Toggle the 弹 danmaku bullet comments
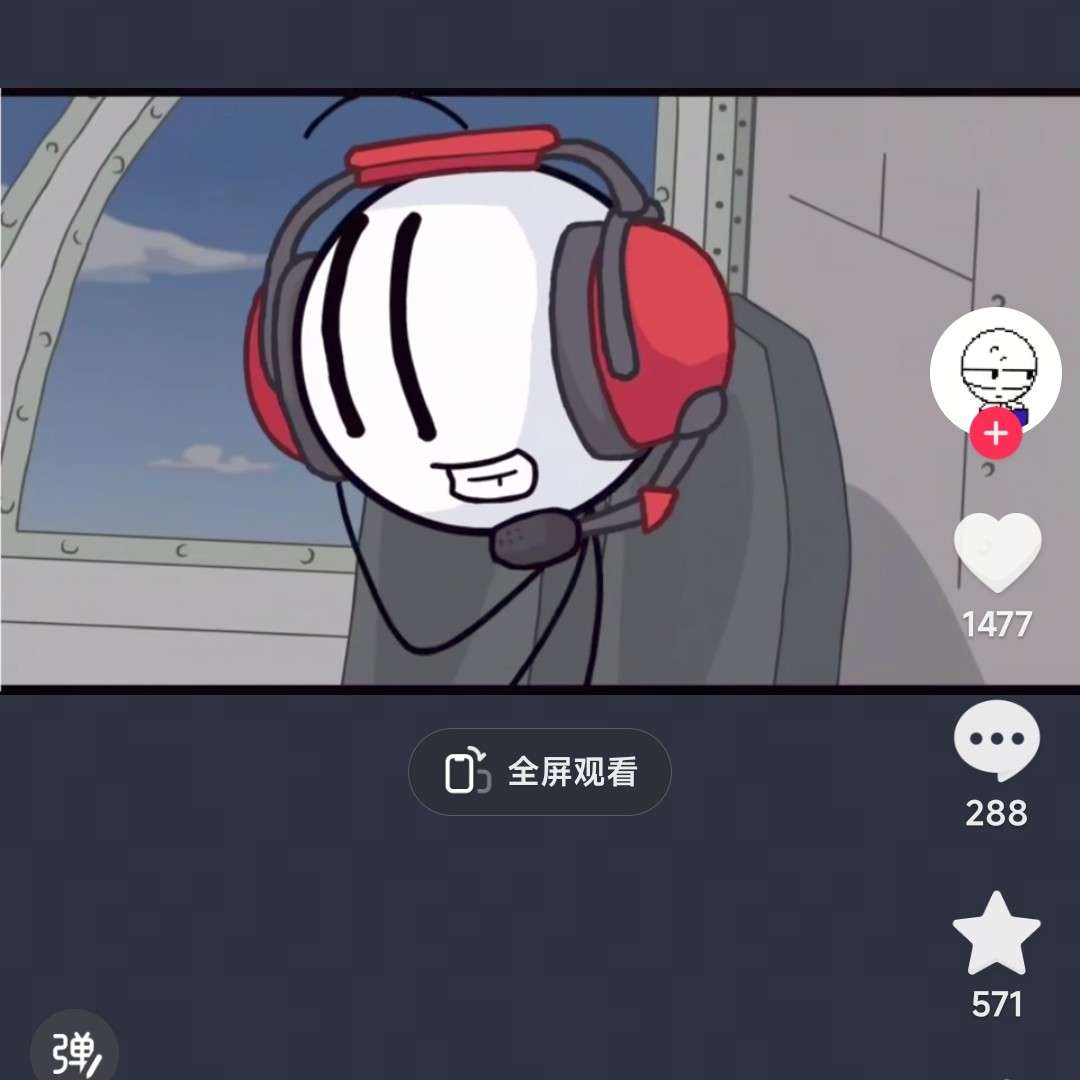1080x1080 pixels. 75,1052
